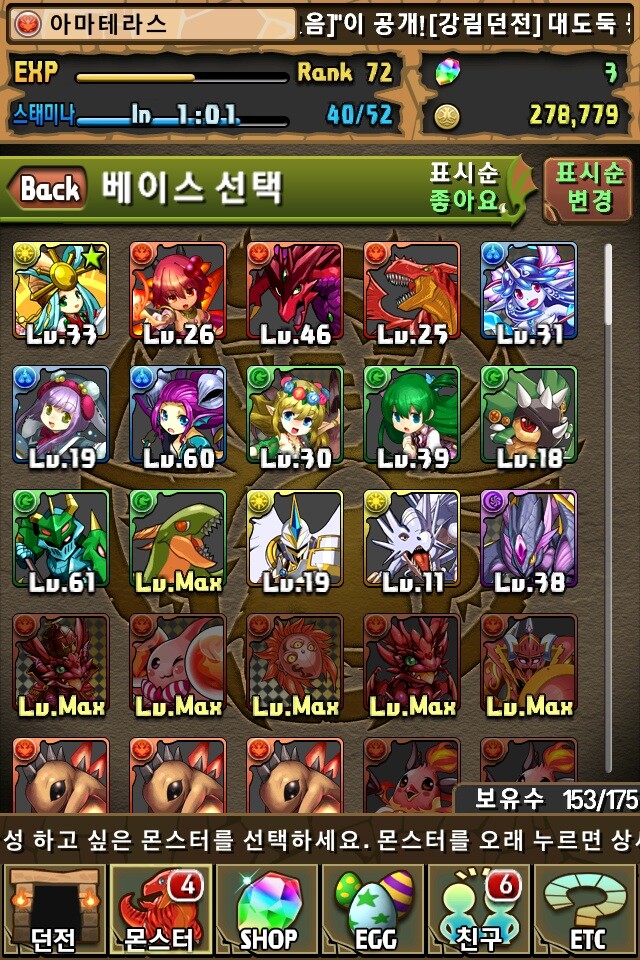Select the Lv.31 blue-white monster

pos(529,290)
